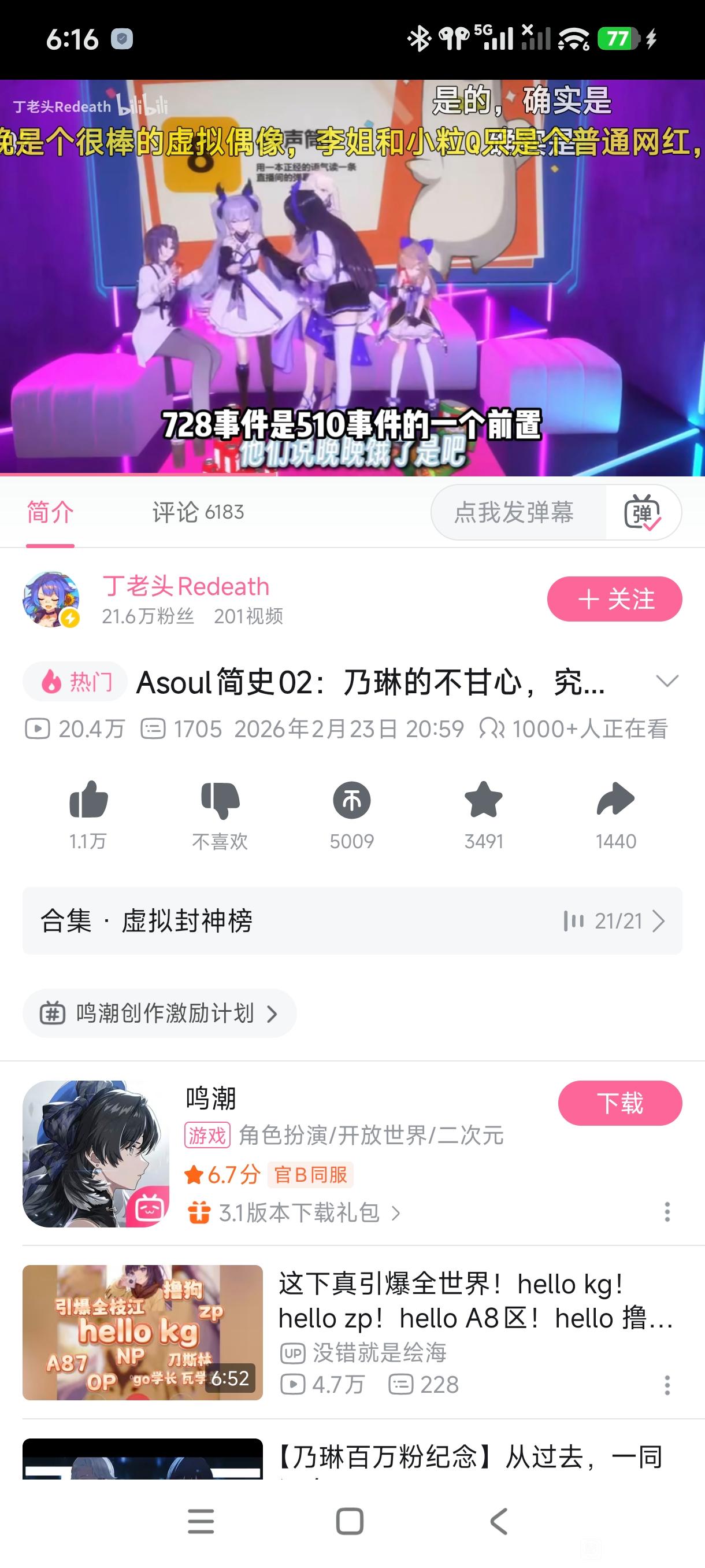Image resolution: width=705 pixels, height=1568 pixels.
Task: Switch to the 评论 tab
Action: pyautogui.click(x=198, y=512)
